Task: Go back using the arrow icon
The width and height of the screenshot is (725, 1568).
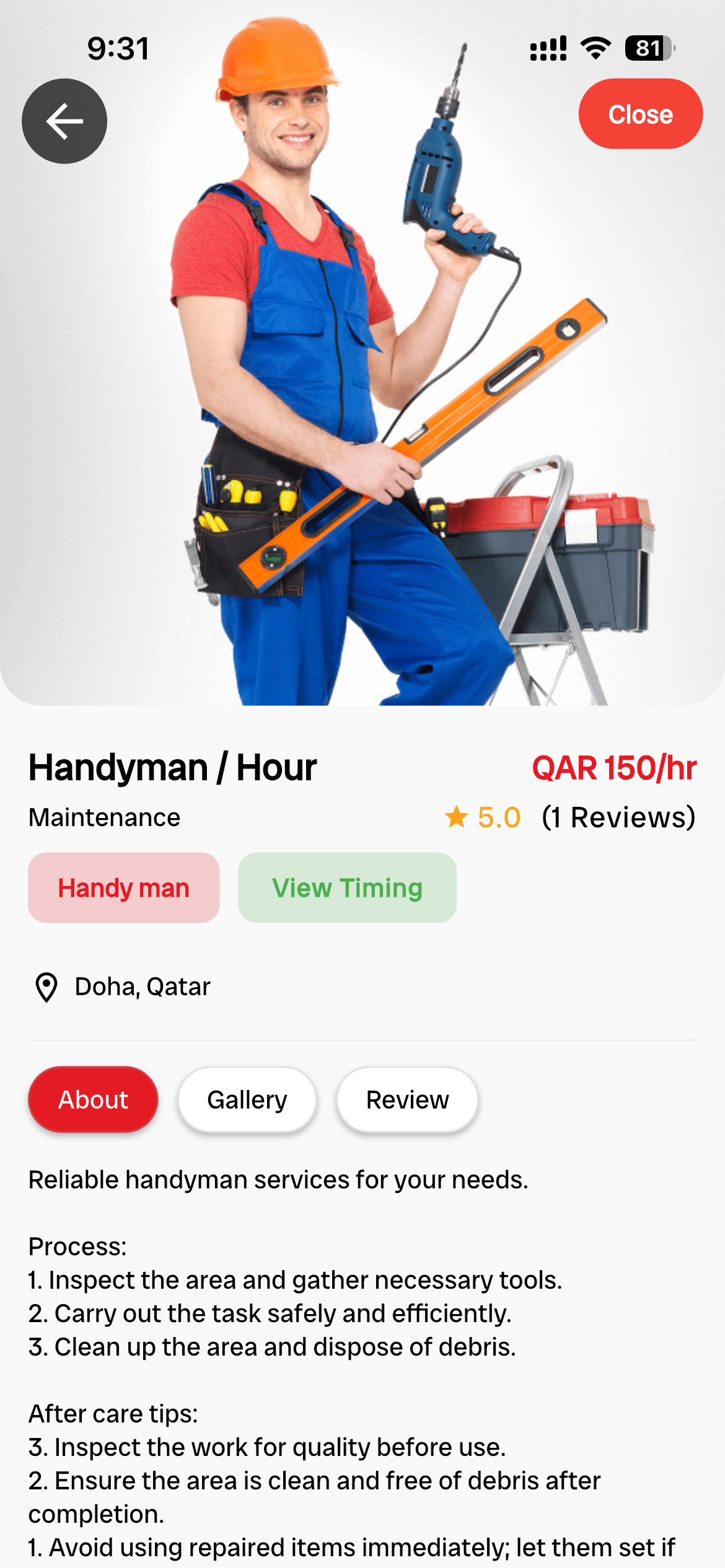Action: click(x=64, y=121)
